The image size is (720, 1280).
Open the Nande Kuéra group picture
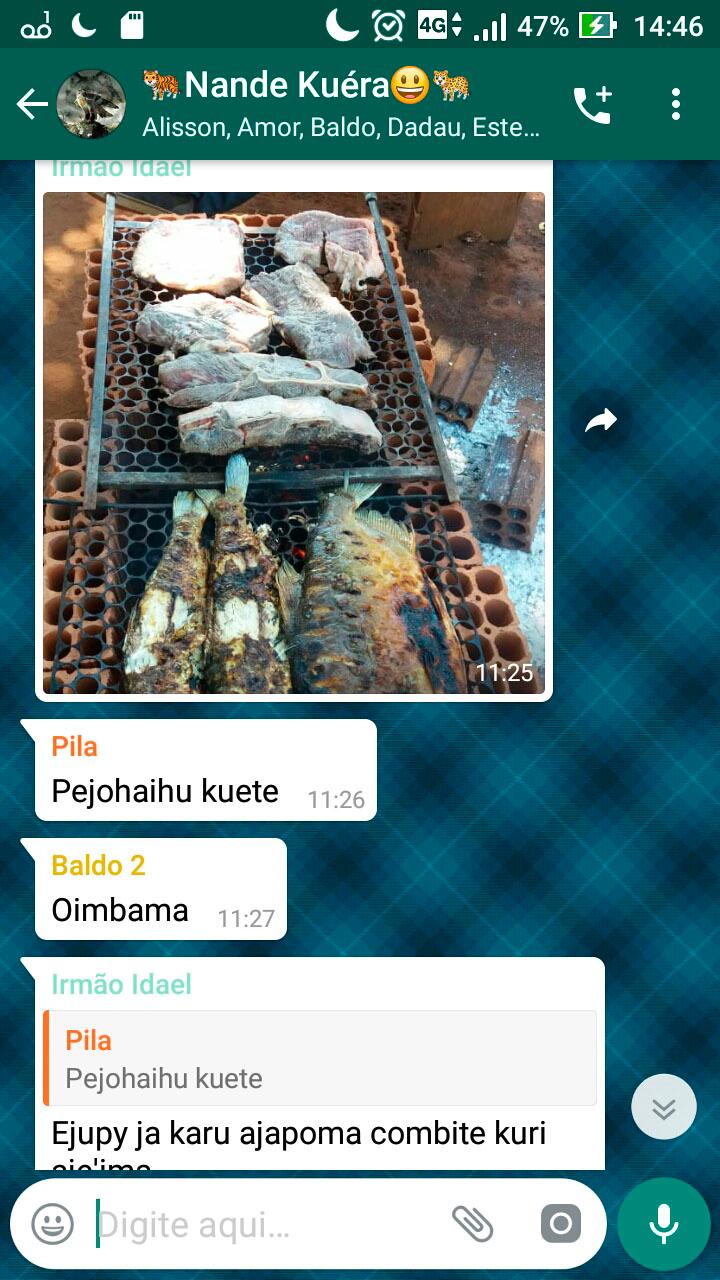[91, 104]
